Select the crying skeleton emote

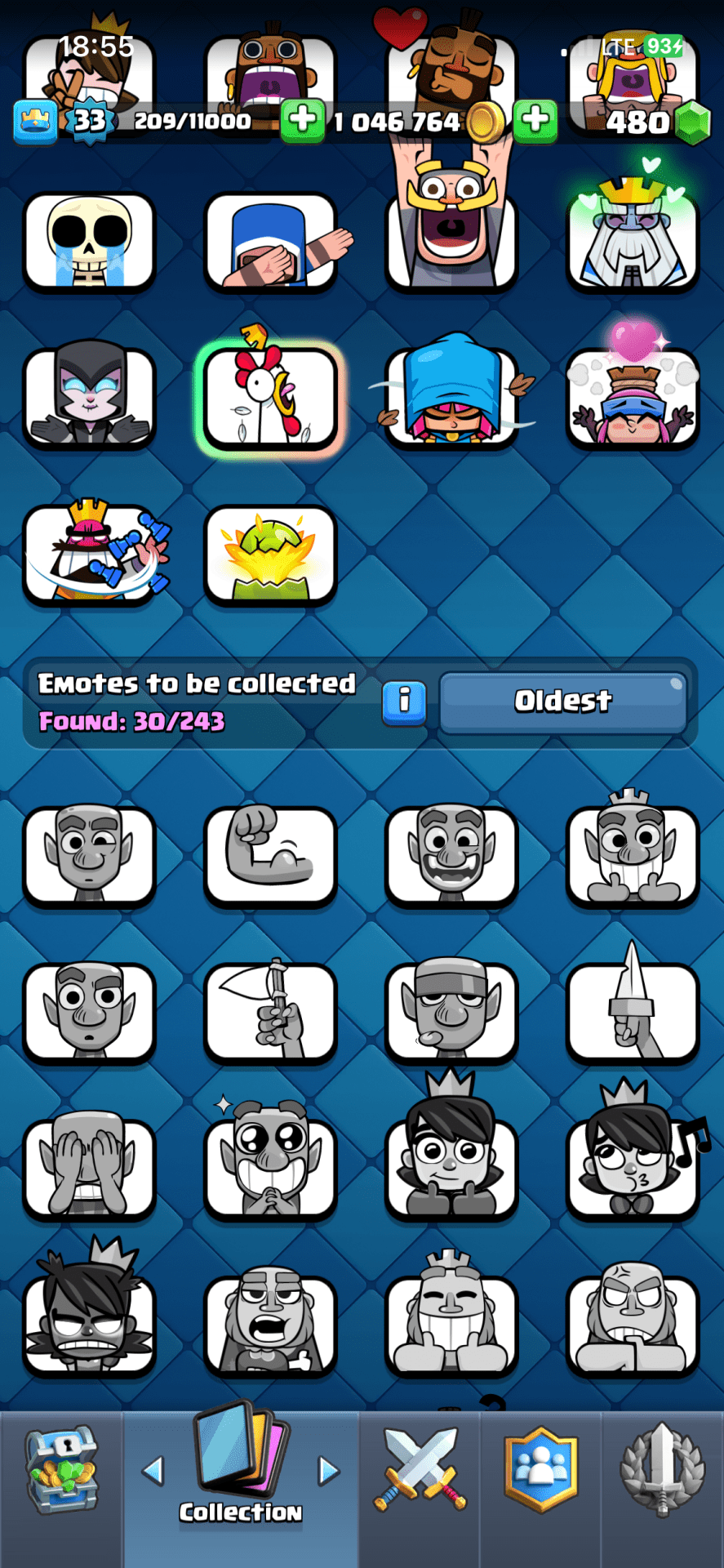(x=89, y=243)
